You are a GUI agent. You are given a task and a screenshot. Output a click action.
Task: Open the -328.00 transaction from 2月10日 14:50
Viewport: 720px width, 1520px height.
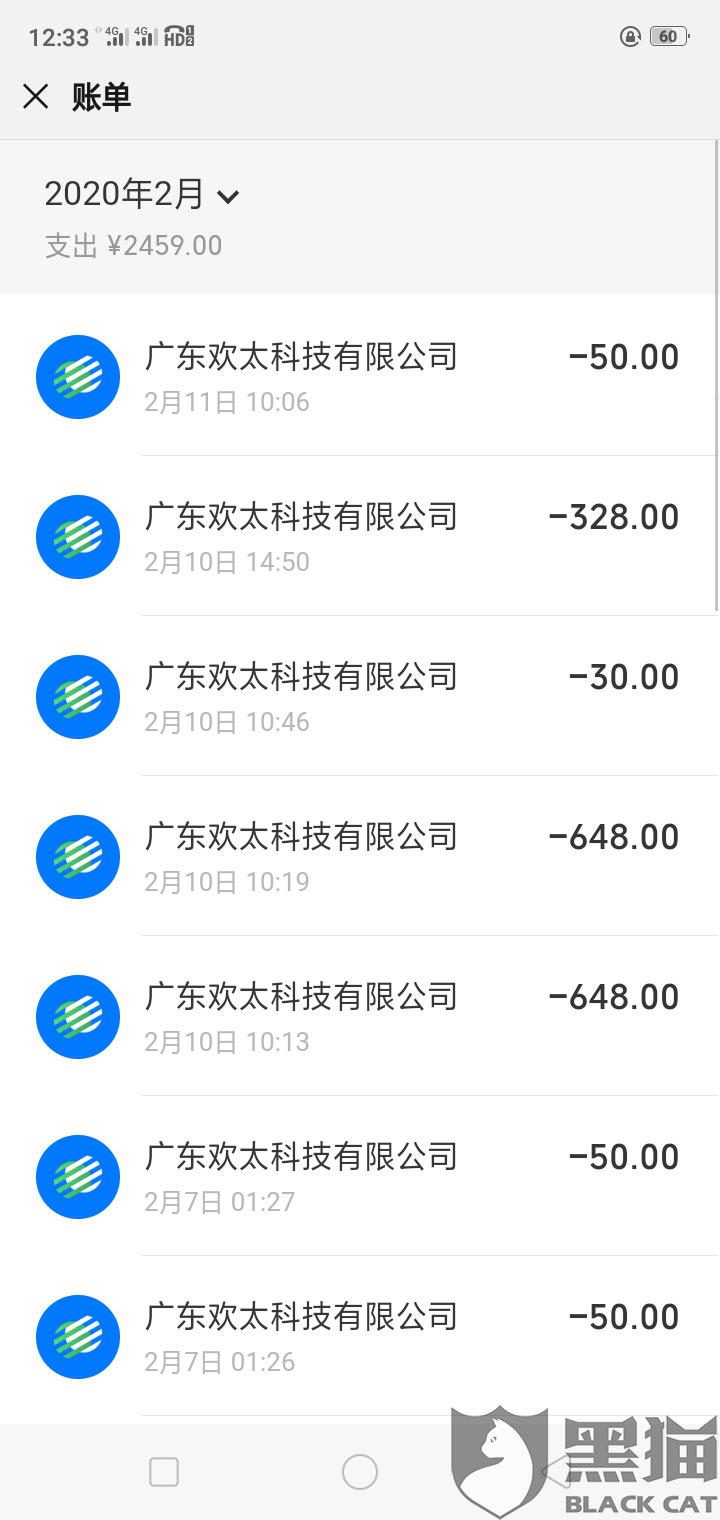click(360, 537)
